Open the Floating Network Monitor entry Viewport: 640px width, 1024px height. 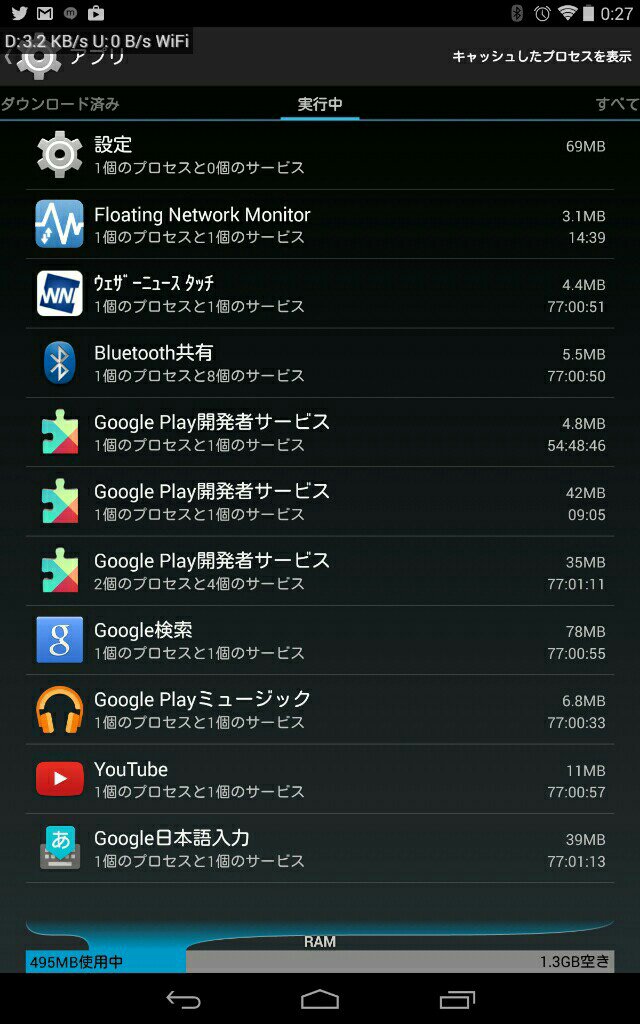point(320,225)
